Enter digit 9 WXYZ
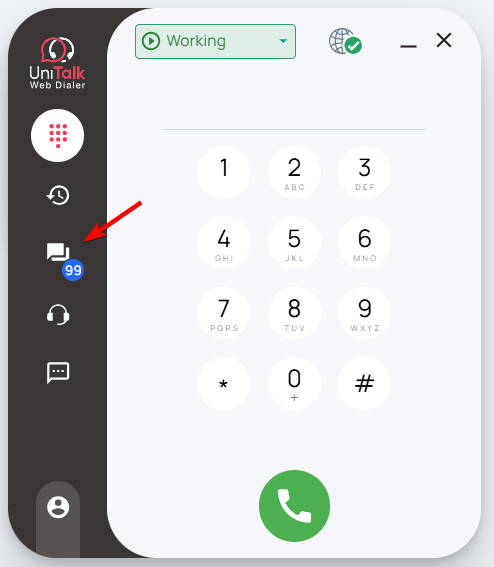Image resolution: width=494 pixels, height=567 pixels. (x=365, y=313)
